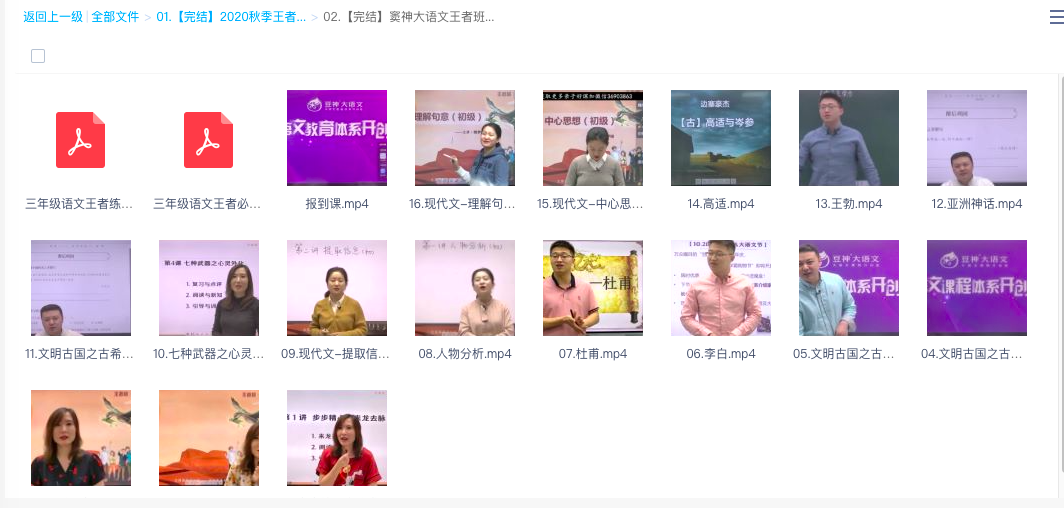Switch to list view layout

tap(1056, 17)
